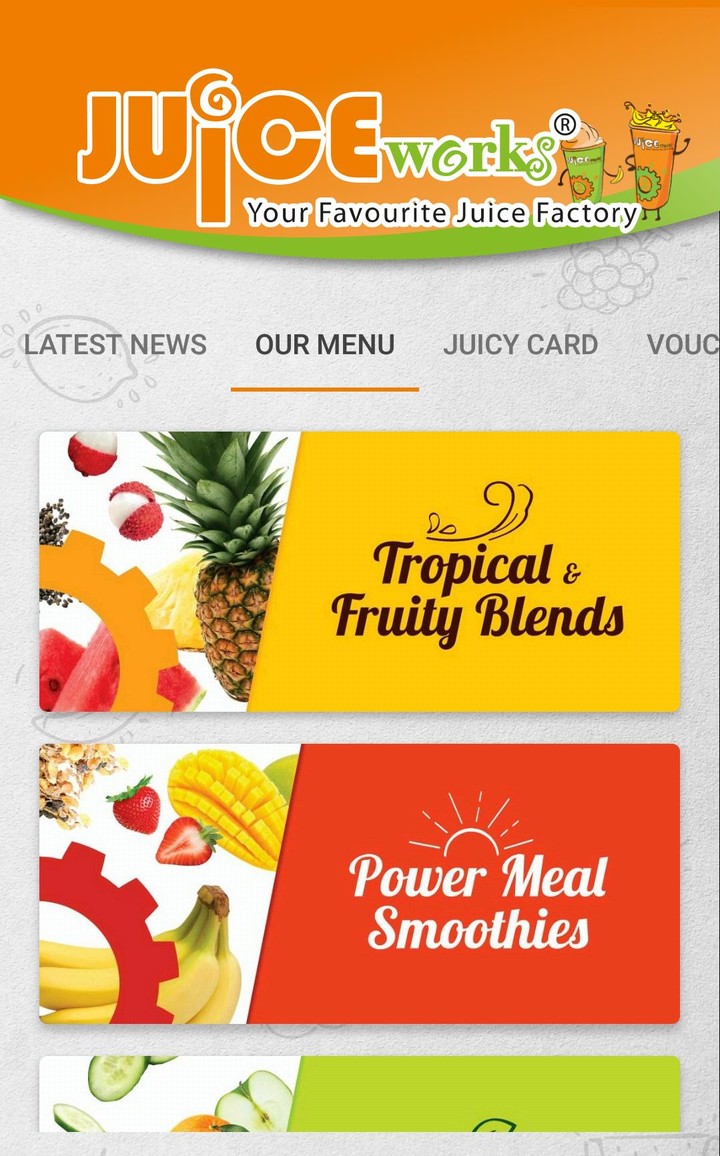Open the JUICY CARD tab
This screenshot has width=720, height=1156.
click(x=521, y=345)
